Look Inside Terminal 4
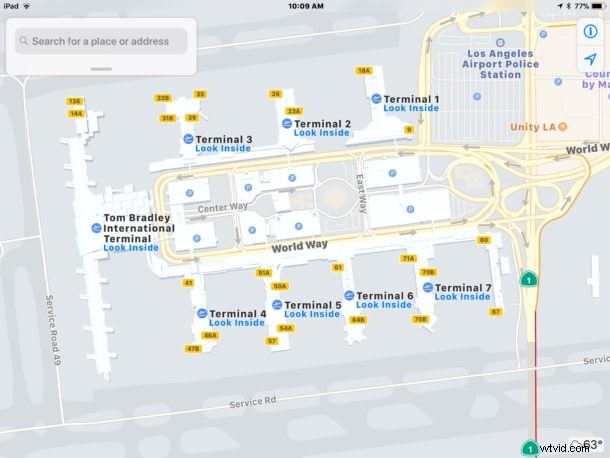The image size is (610, 458). 236,322
